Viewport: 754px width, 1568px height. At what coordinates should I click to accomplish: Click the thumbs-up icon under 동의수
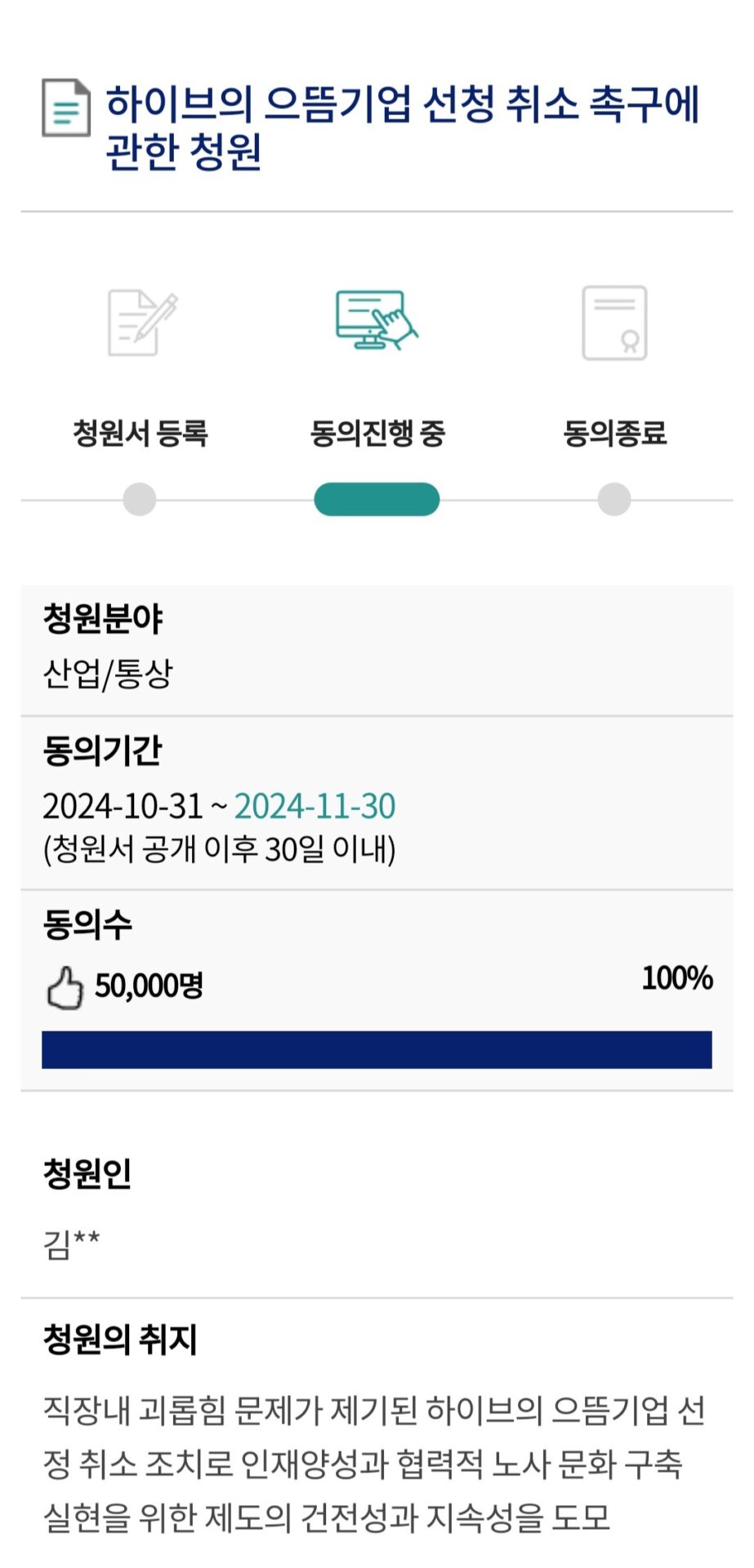(65, 986)
